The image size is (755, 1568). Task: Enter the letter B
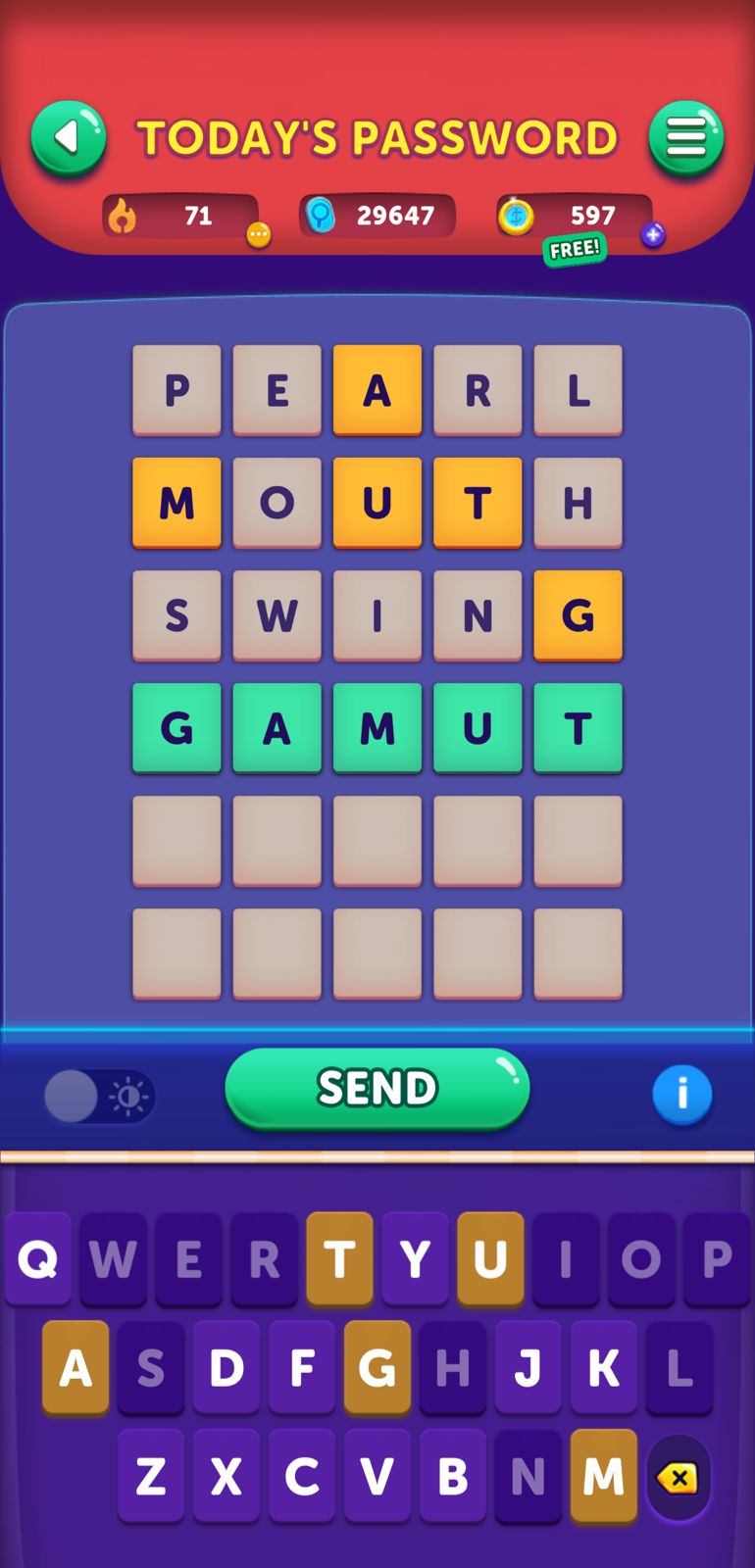[x=452, y=1476]
